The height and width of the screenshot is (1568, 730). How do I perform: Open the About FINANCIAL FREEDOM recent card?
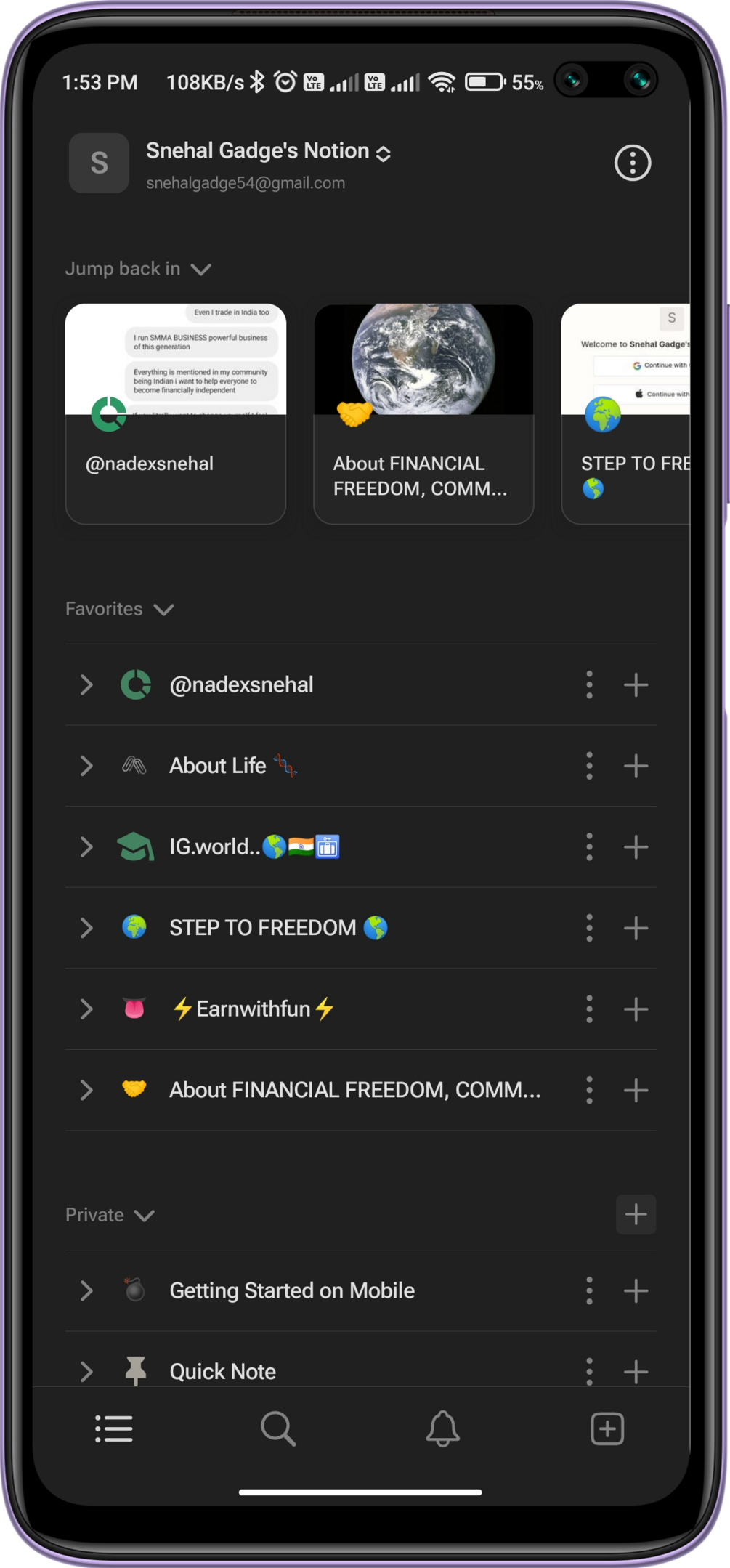point(423,414)
